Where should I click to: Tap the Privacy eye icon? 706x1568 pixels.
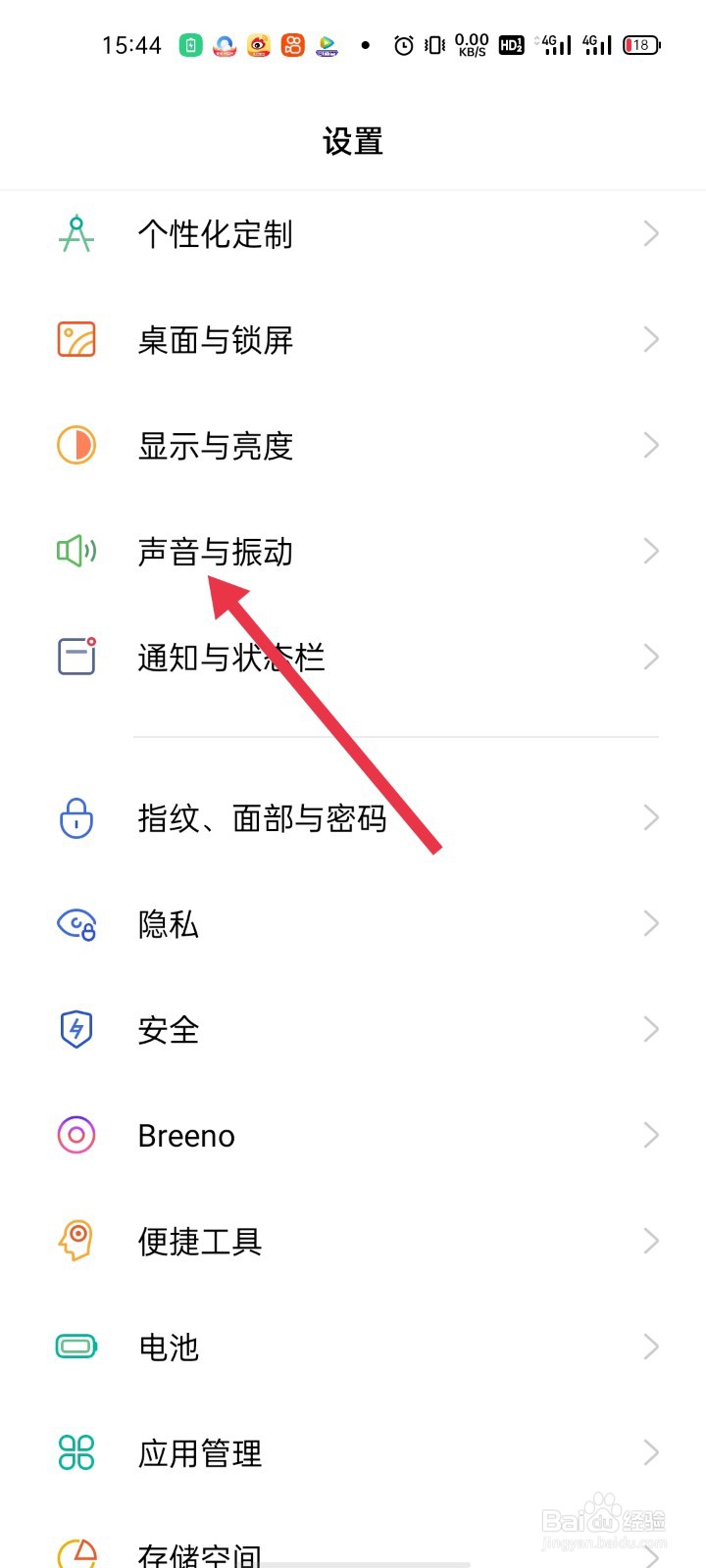(76, 924)
